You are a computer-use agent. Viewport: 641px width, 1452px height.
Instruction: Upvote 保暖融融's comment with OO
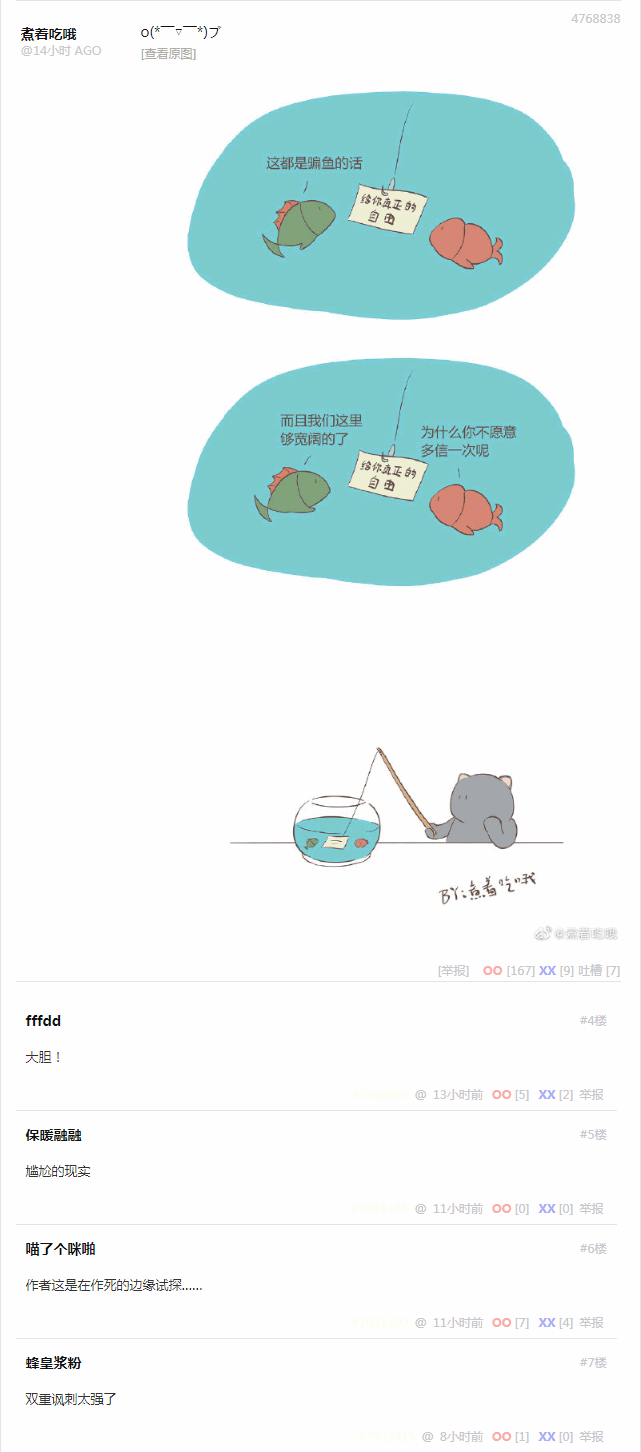(x=501, y=1208)
